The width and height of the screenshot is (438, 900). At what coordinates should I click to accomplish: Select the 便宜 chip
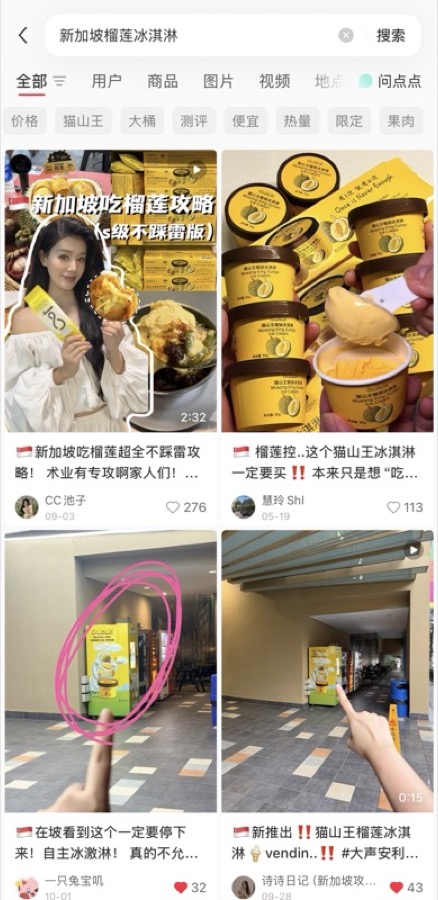246,121
